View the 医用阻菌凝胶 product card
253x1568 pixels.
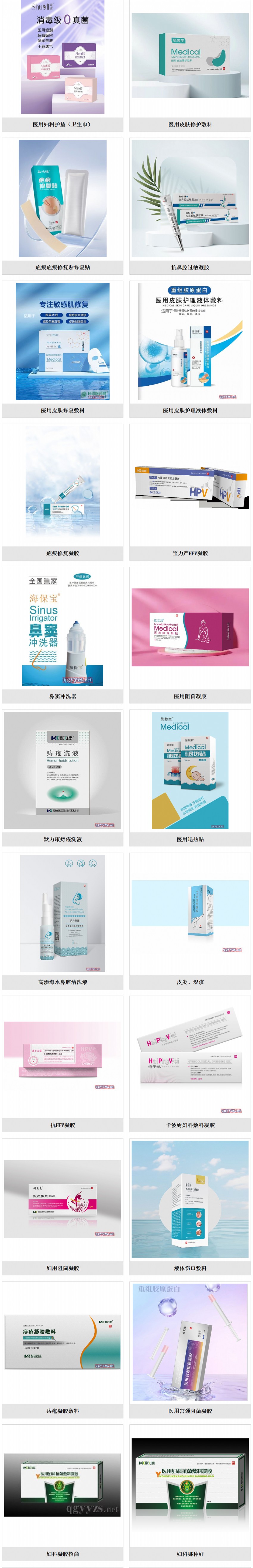[x=190, y=627]
